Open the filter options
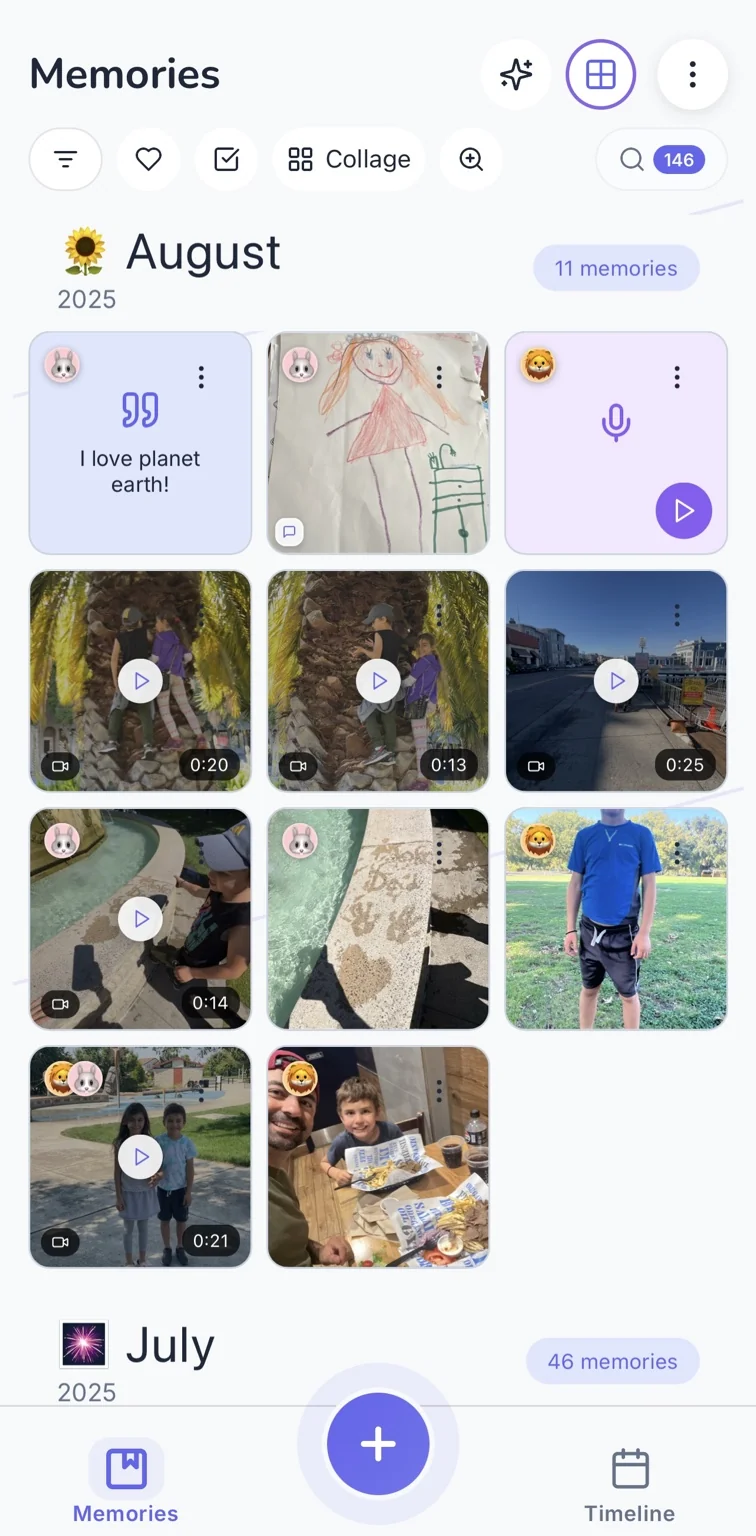The width and height of the screenshot is (756, 1536). click(66, 160)
